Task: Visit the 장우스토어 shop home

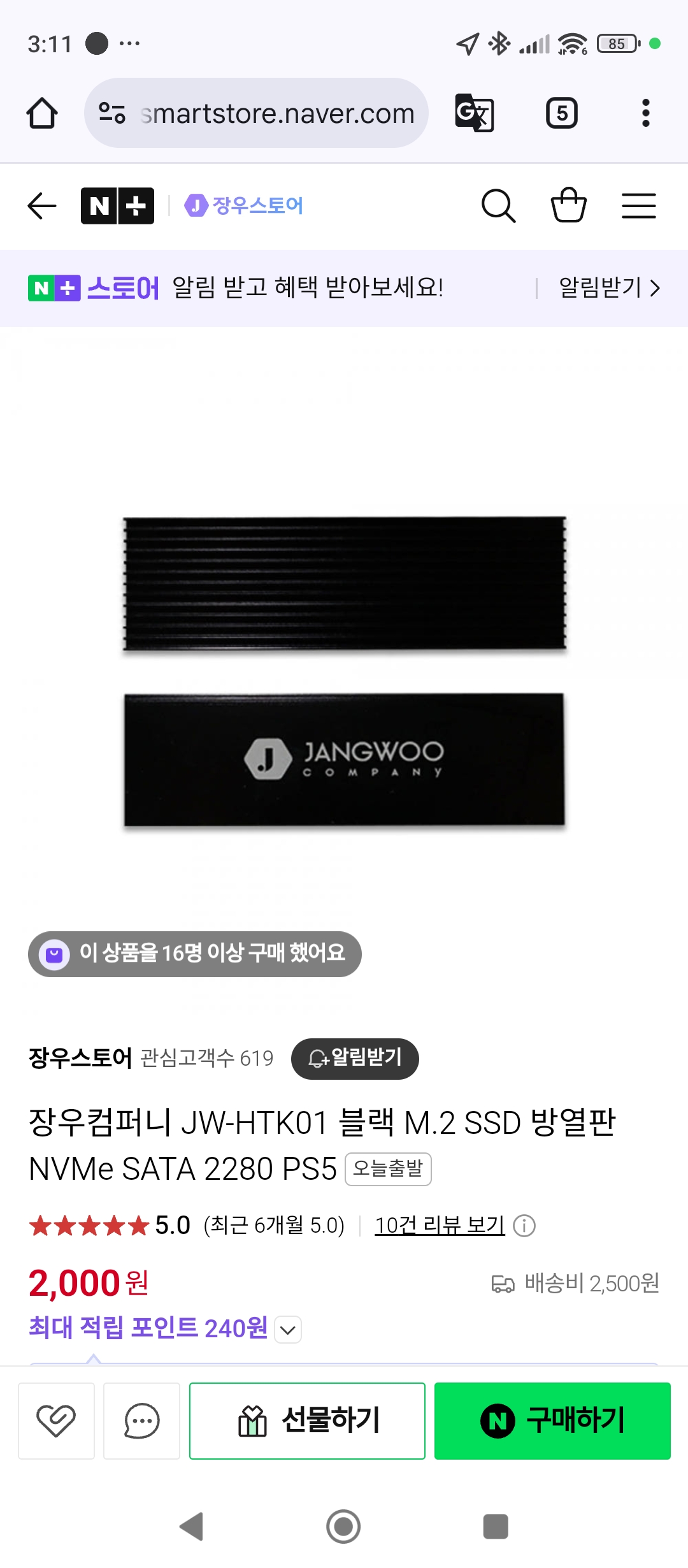Action: (x=244, y=205)
